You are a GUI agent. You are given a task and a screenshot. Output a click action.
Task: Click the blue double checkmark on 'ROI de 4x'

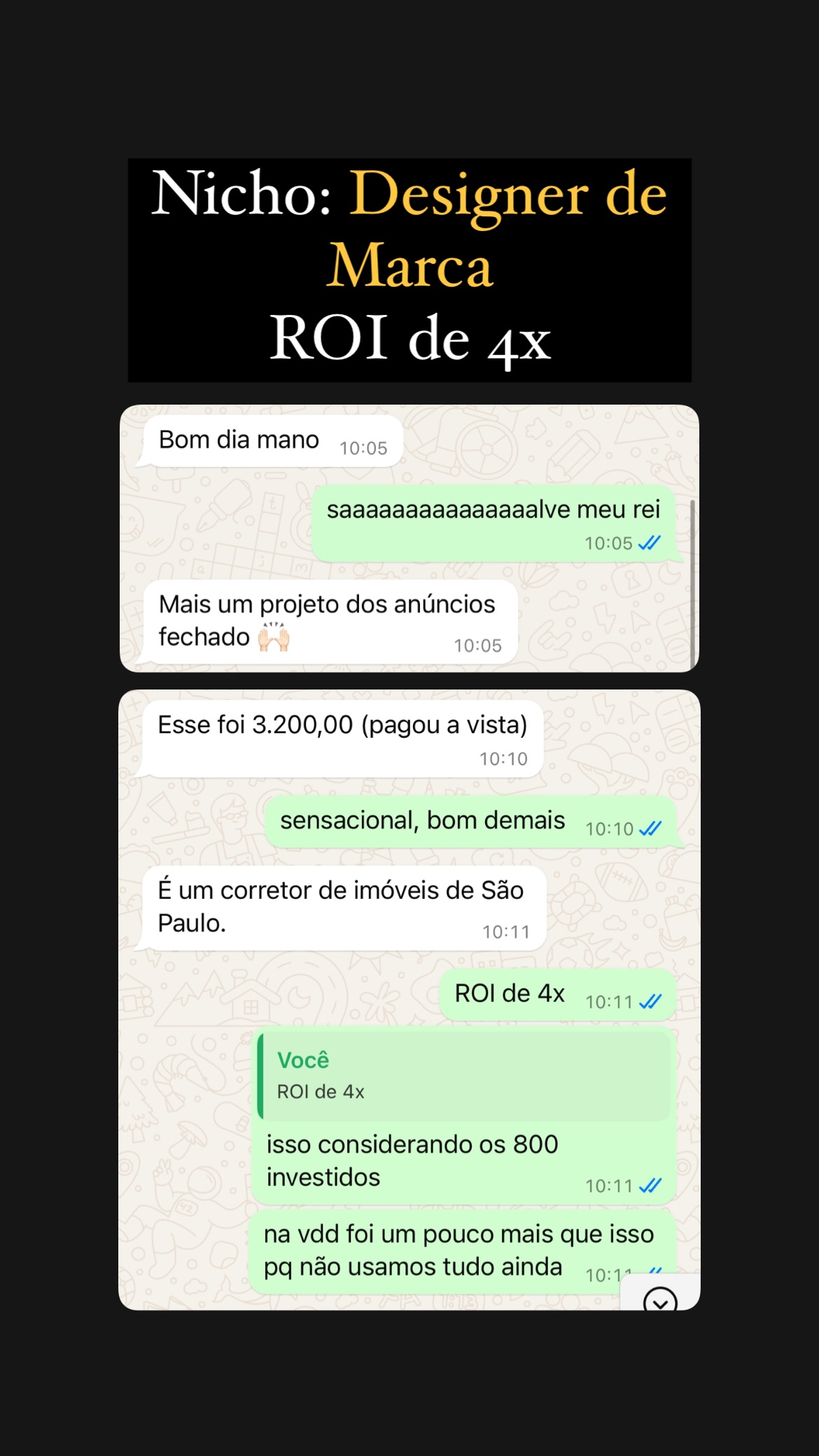pos(650,1000)
